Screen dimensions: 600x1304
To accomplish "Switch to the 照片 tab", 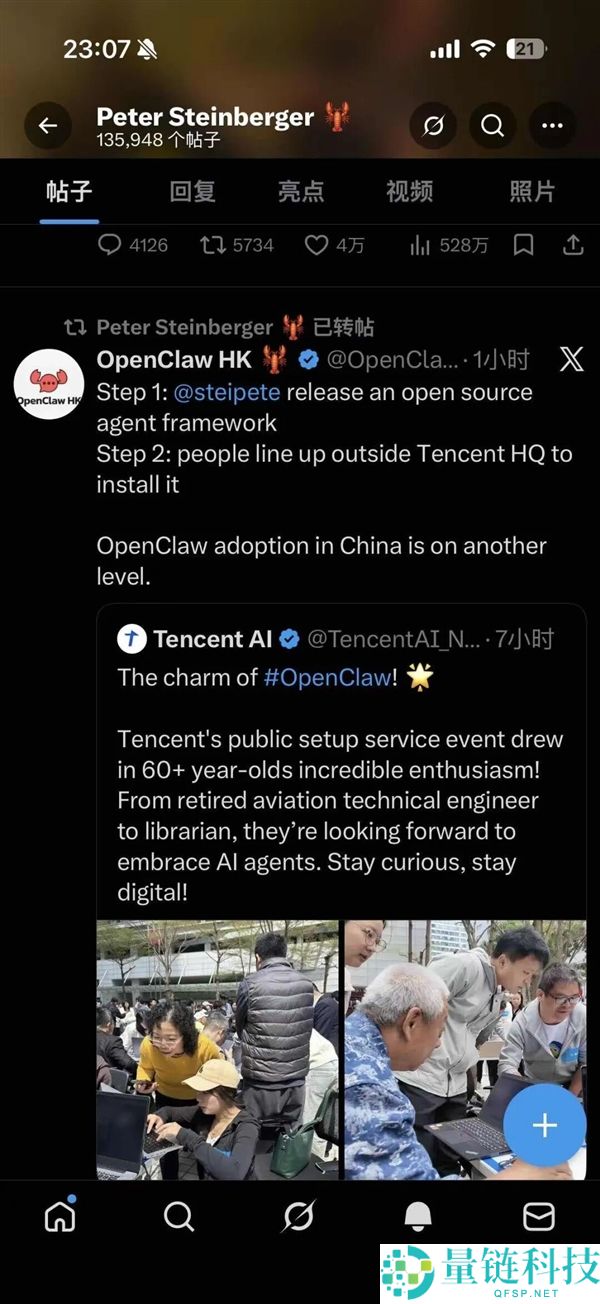I will click(x=531, y=191).
